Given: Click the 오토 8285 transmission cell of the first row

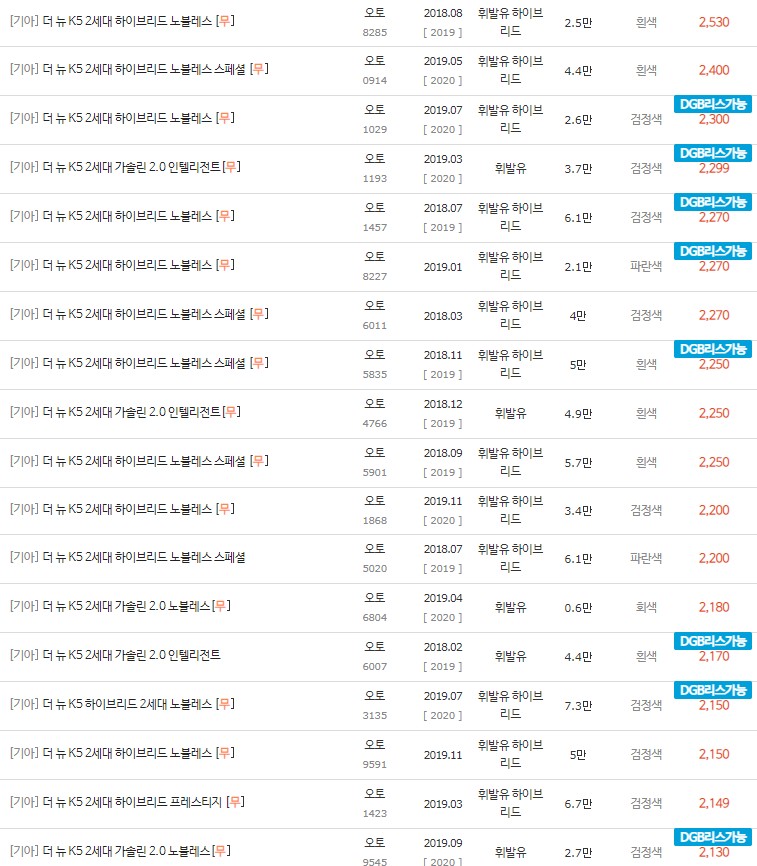Looking at the screenshot, I should pos(375,22).
